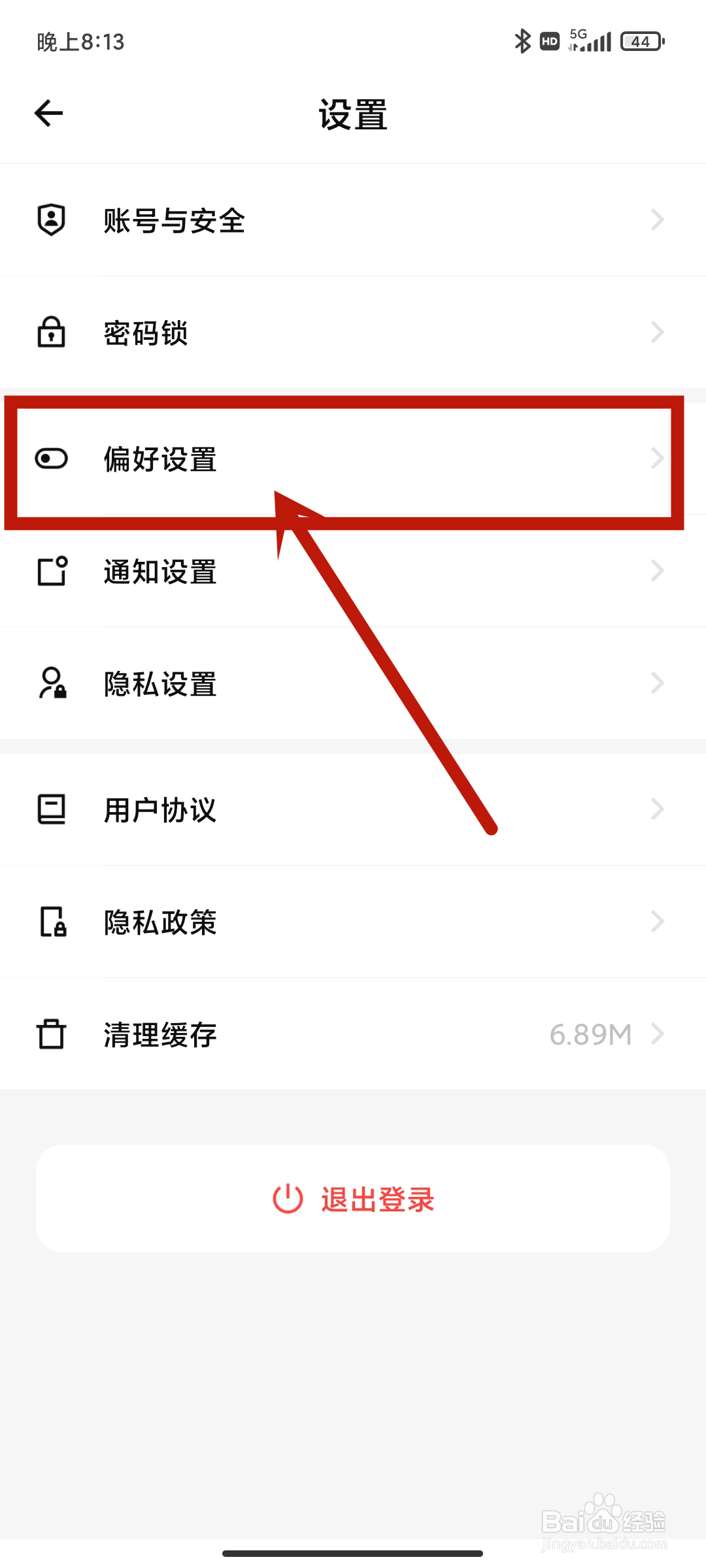The width and height of the screenshot is (706, 1568).
Task: Click the back arrow to leave 设置
Action: coord(48,112)
